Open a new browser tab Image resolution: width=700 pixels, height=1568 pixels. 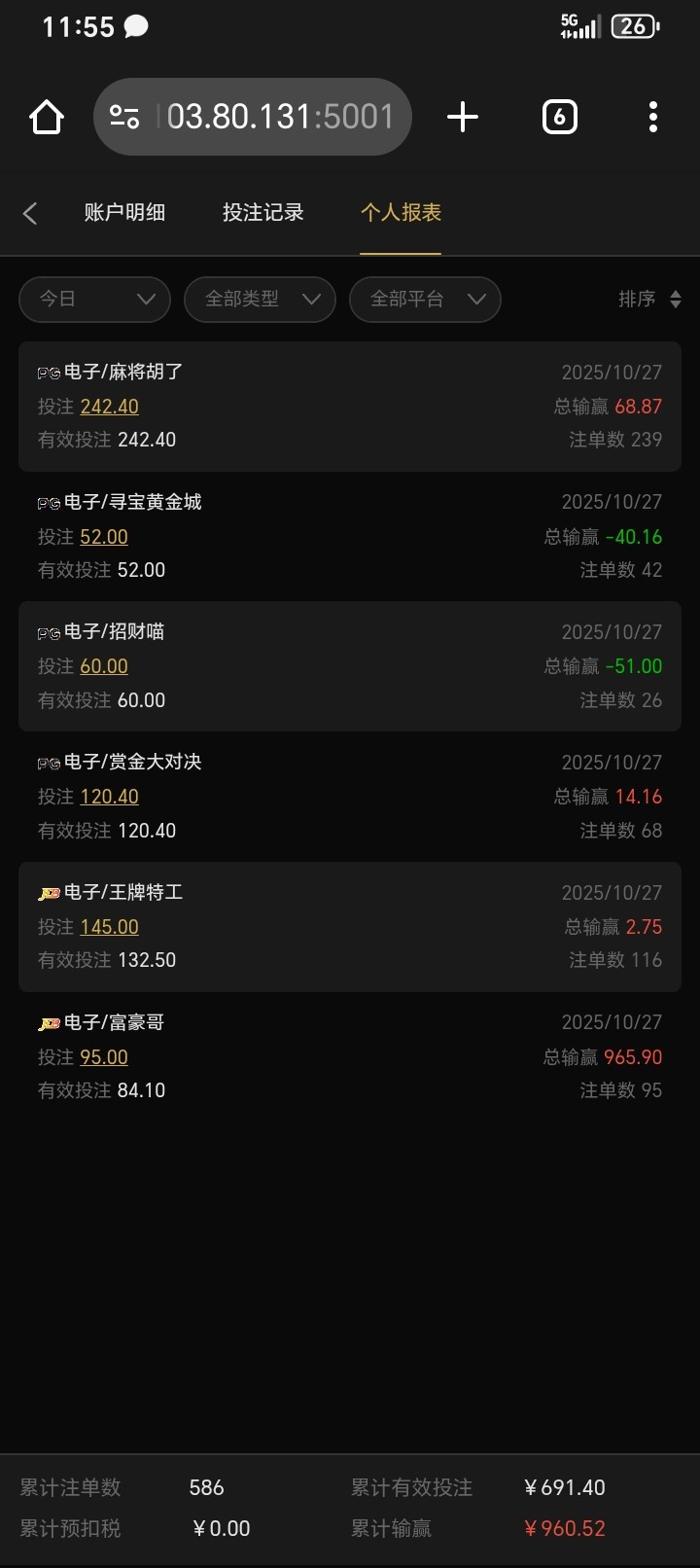point(463,118)
